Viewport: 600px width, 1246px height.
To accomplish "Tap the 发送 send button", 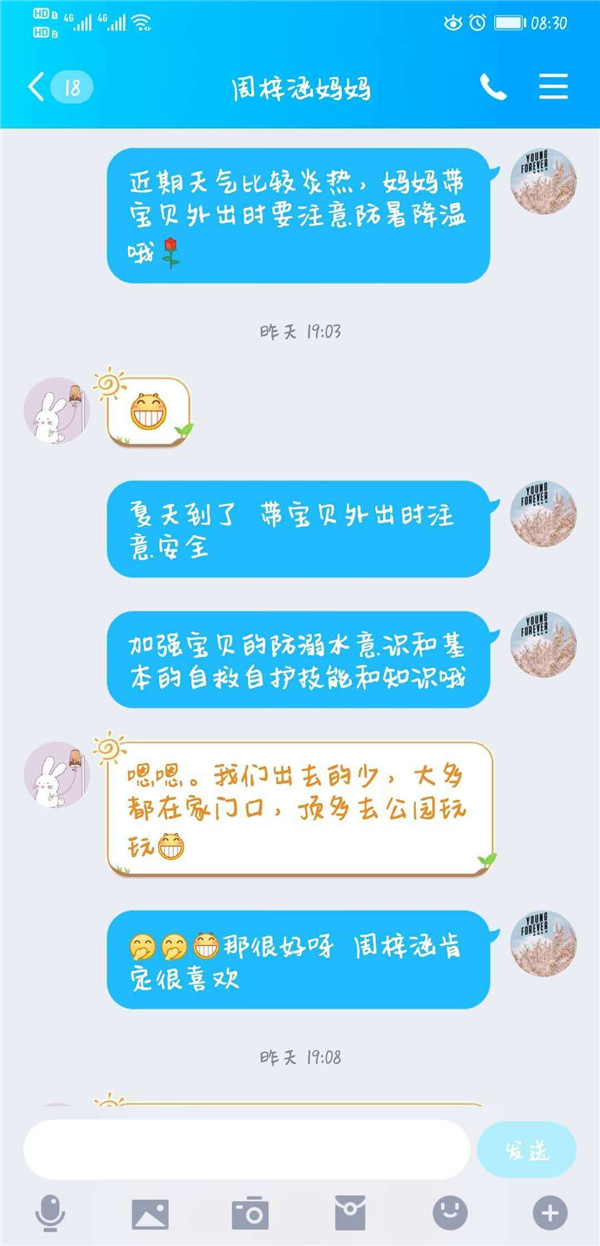I will pos(526,1150).
